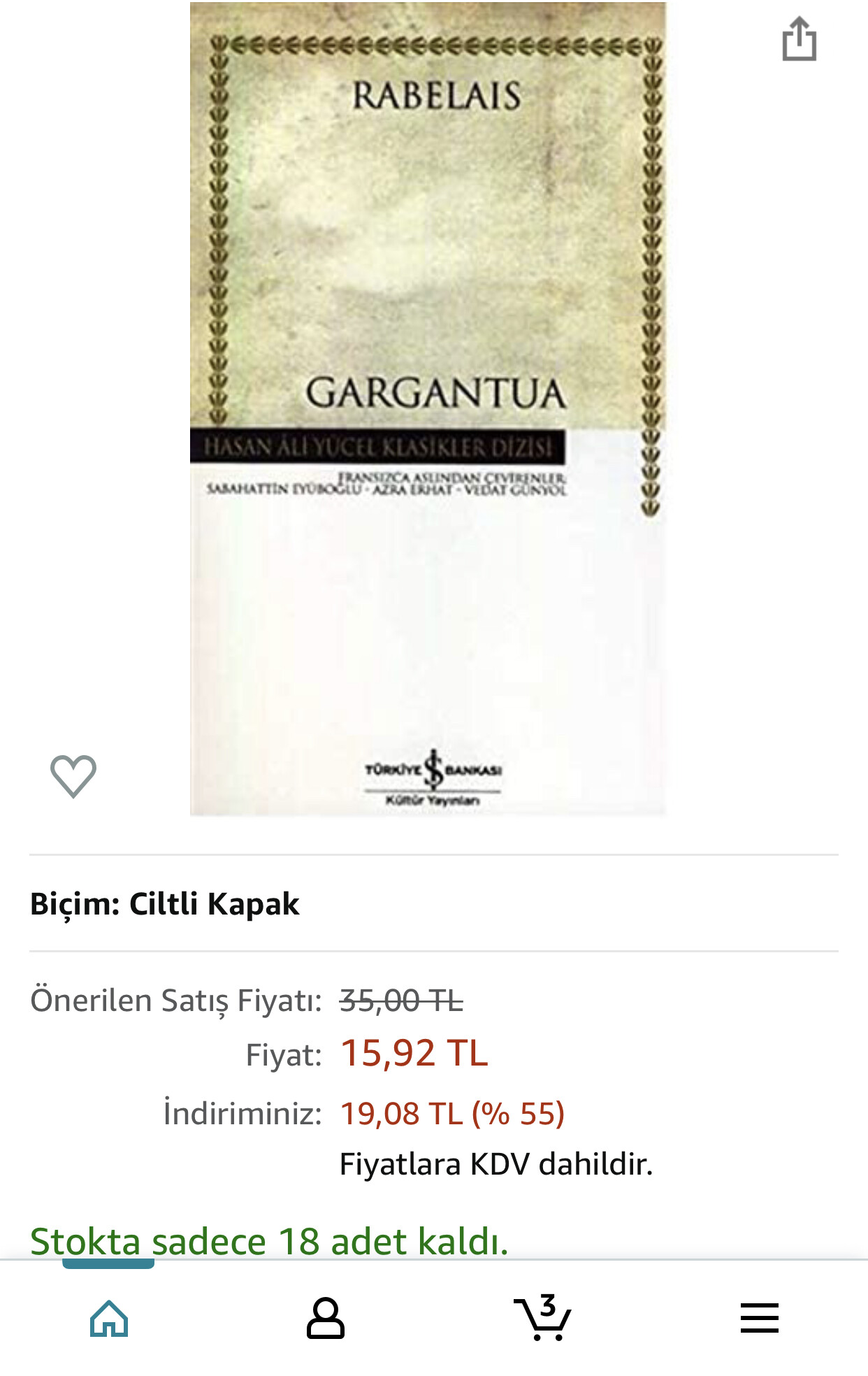Open the Gargantua cover image
This screenshot has width=868, height=1376.
pyautogui.click(x=428, y=409)
